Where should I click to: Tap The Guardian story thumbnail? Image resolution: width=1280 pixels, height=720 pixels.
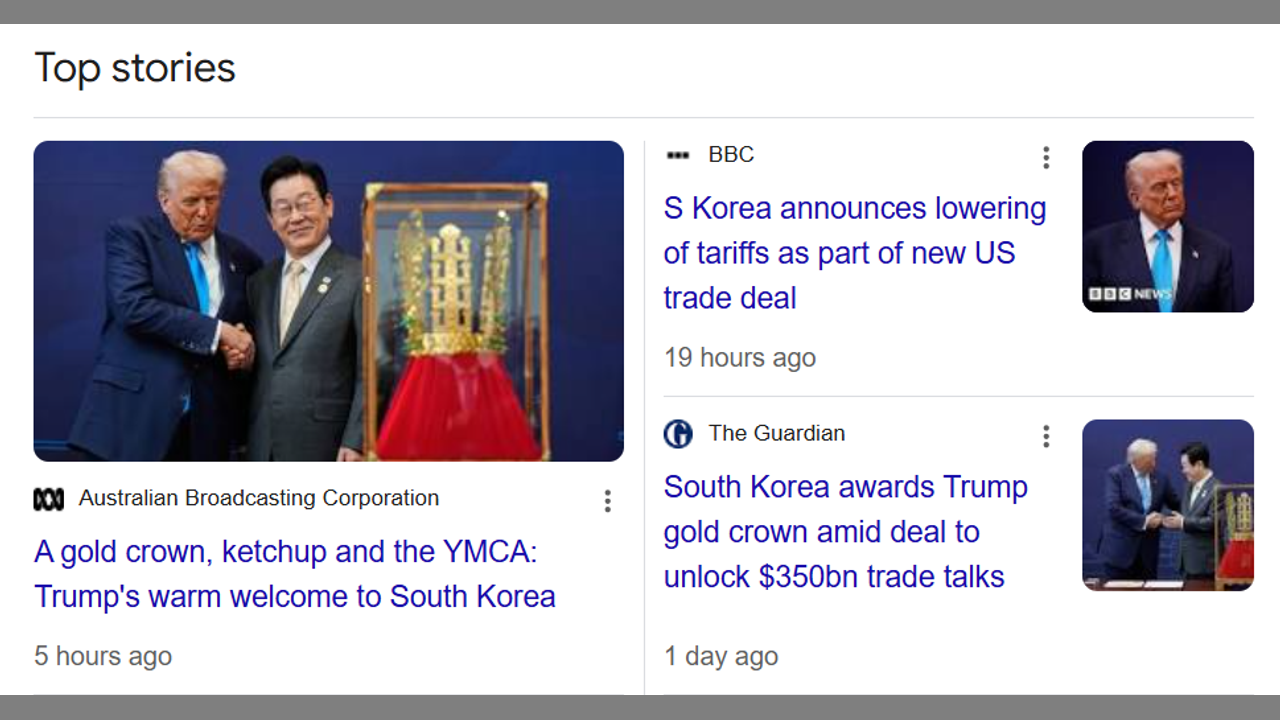[1167, 505]
